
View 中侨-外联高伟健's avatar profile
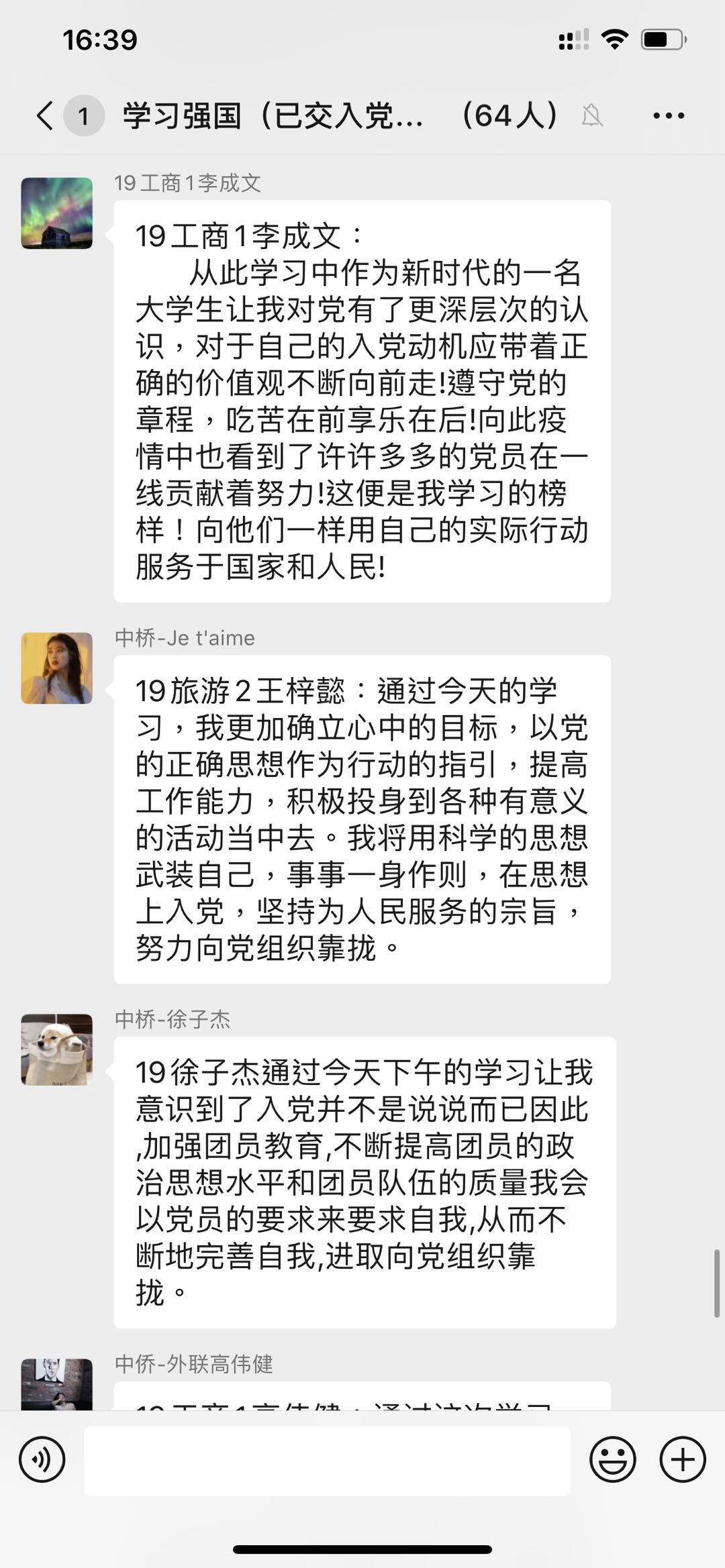[57, 1383]
